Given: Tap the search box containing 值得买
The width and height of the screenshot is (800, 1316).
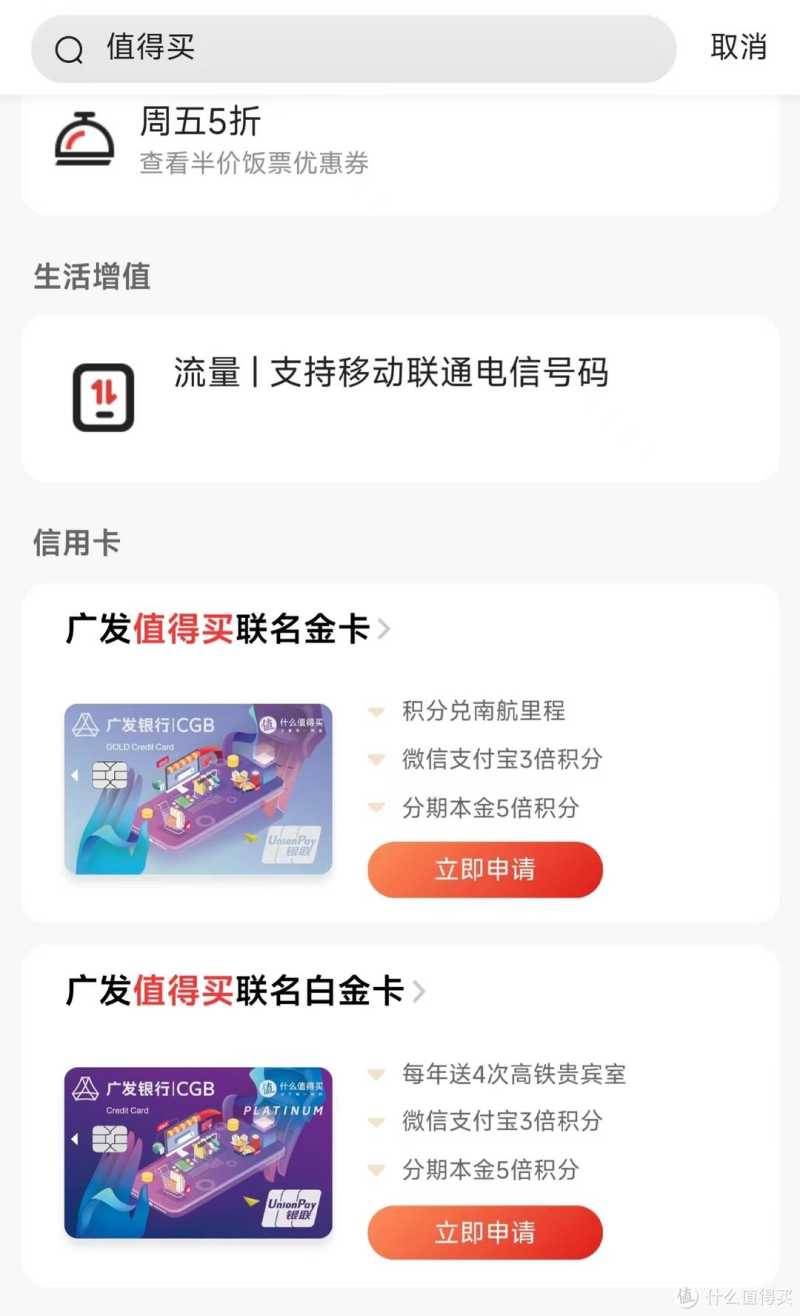Looking at the screenshot, I should pyautogui.click(x=355, y=48).
